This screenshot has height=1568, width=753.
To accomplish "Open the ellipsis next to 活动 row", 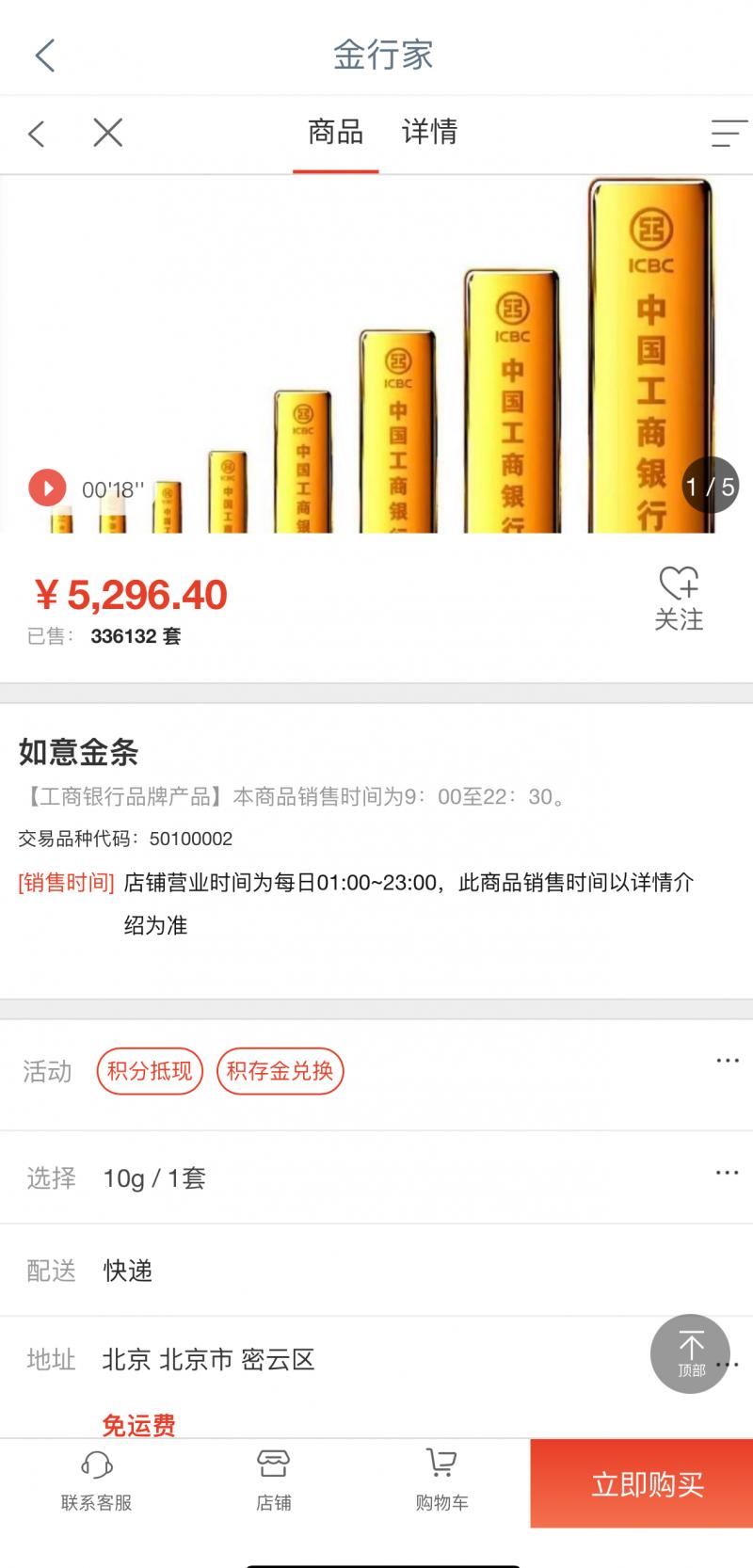I will coord(727,1060).
